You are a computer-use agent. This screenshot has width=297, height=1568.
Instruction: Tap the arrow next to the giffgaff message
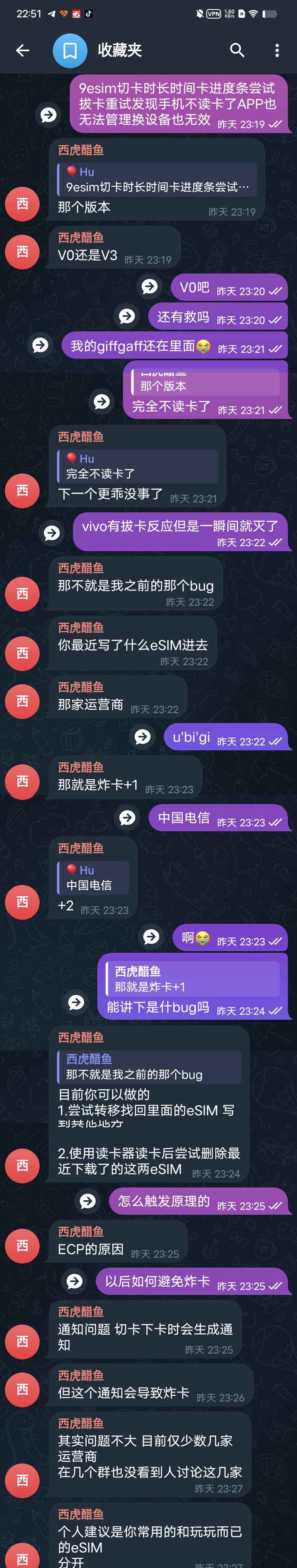point(40,345)
